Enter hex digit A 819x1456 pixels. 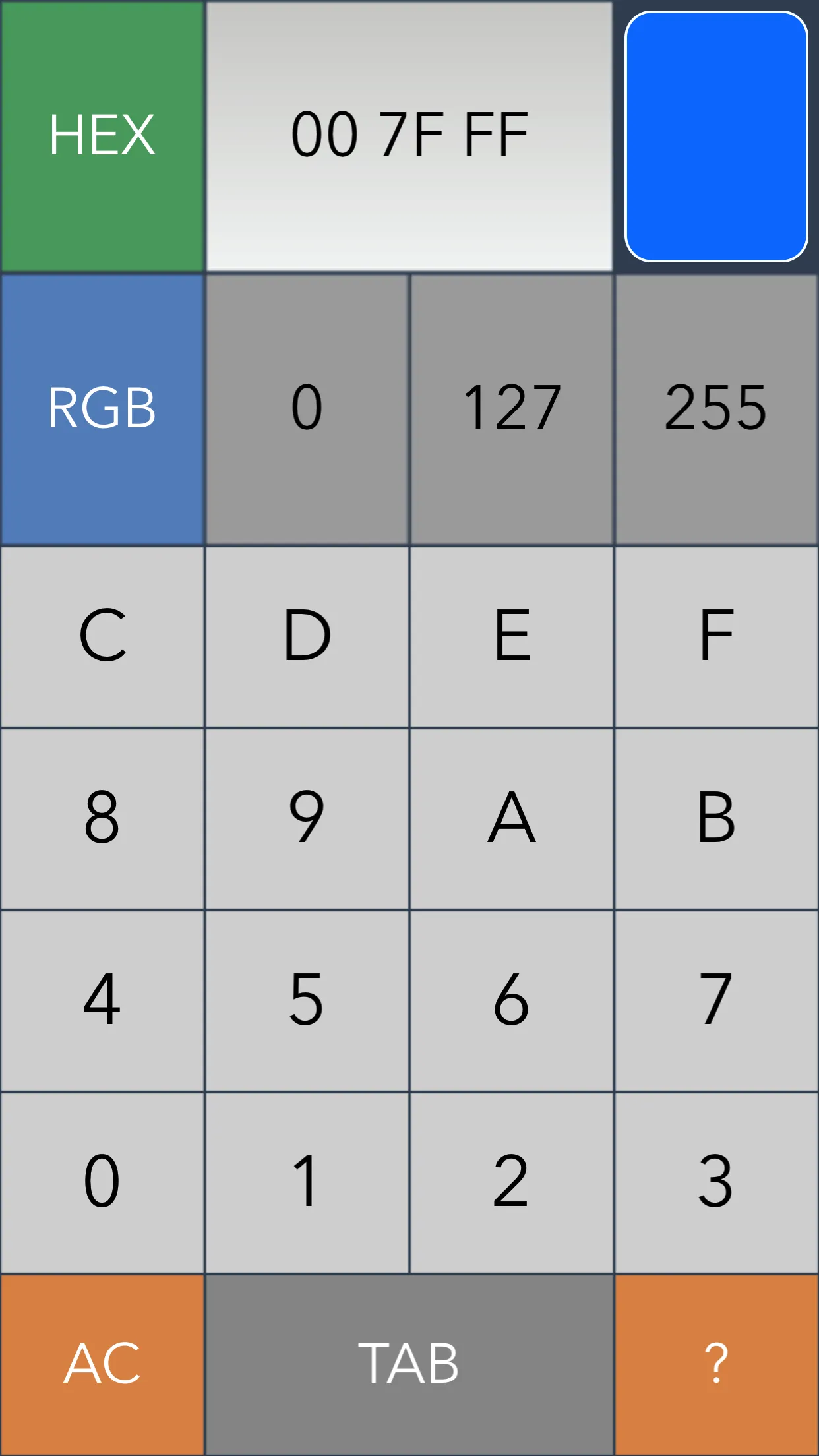[x=512, y=819]
